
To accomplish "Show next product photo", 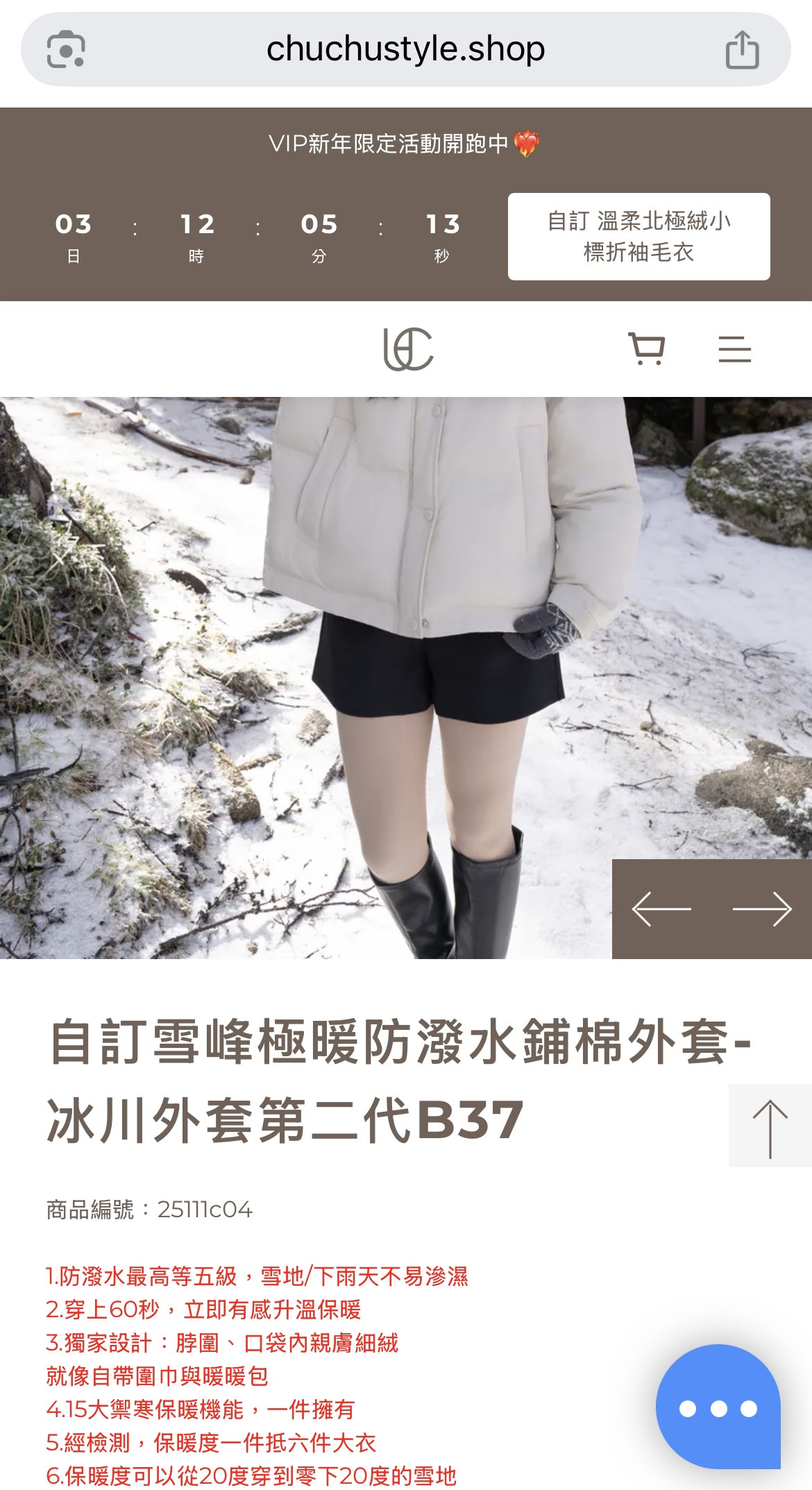I will point(762,908).
